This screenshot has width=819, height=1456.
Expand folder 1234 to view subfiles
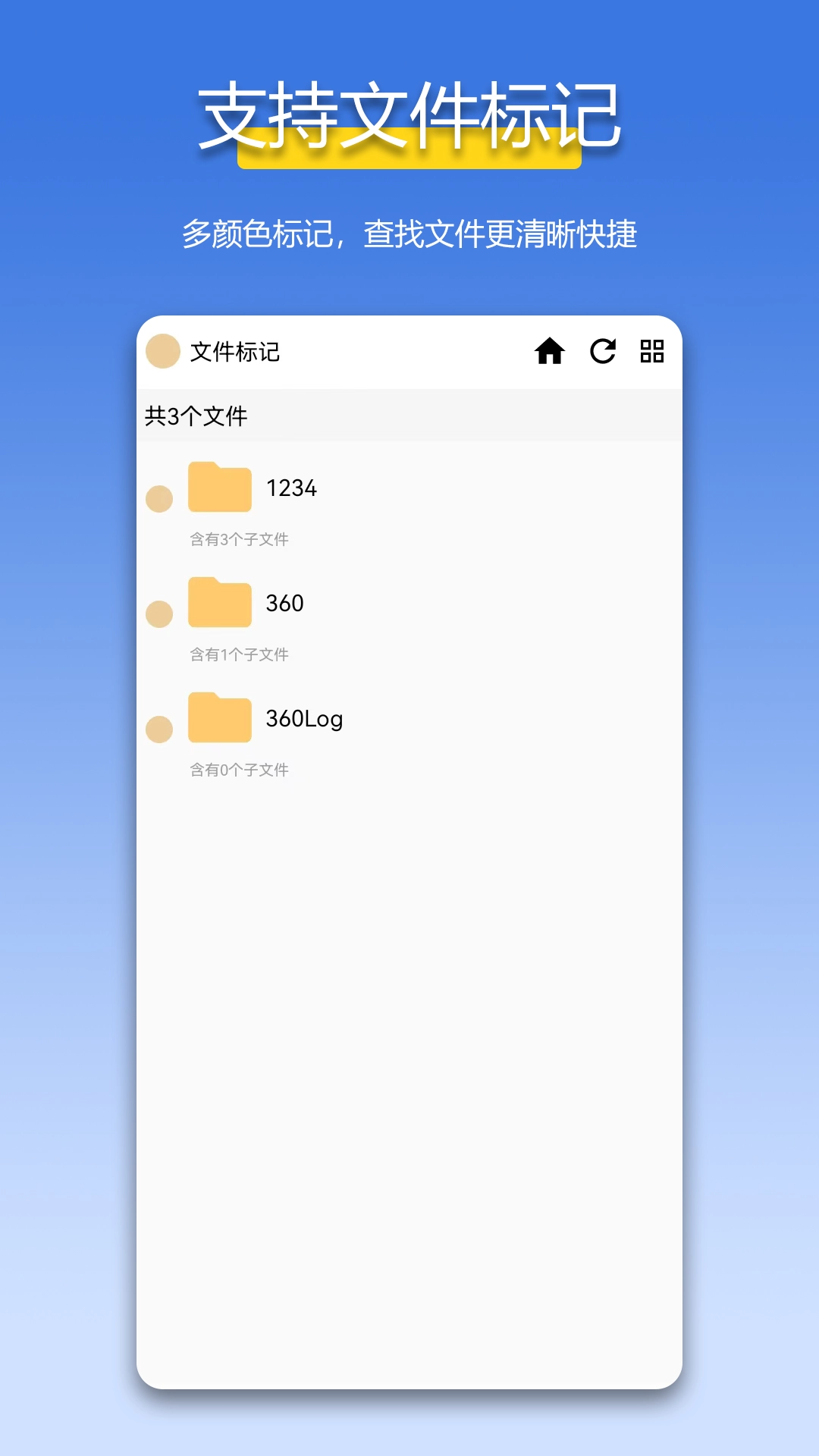click(292, 488)
